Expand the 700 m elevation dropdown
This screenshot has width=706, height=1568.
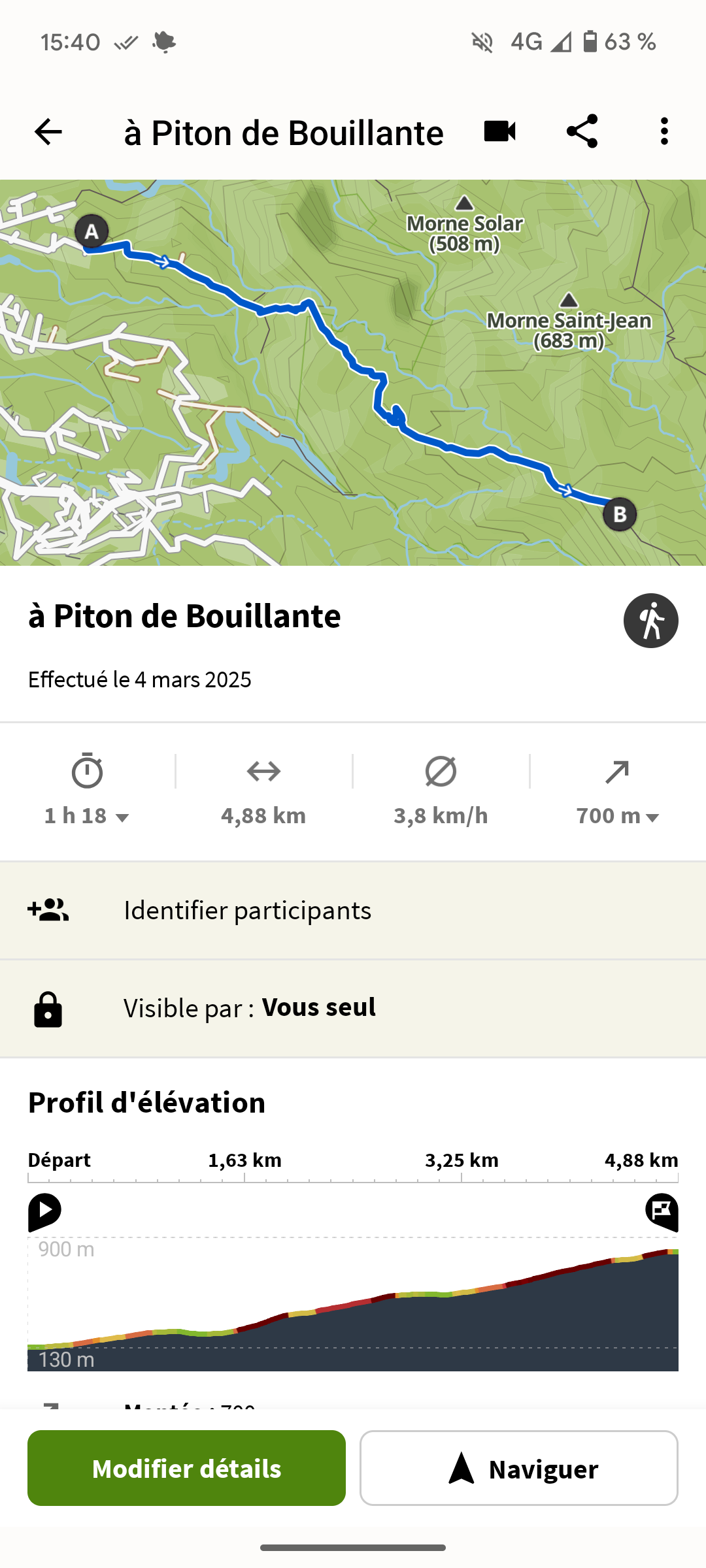tap(618, 816)
